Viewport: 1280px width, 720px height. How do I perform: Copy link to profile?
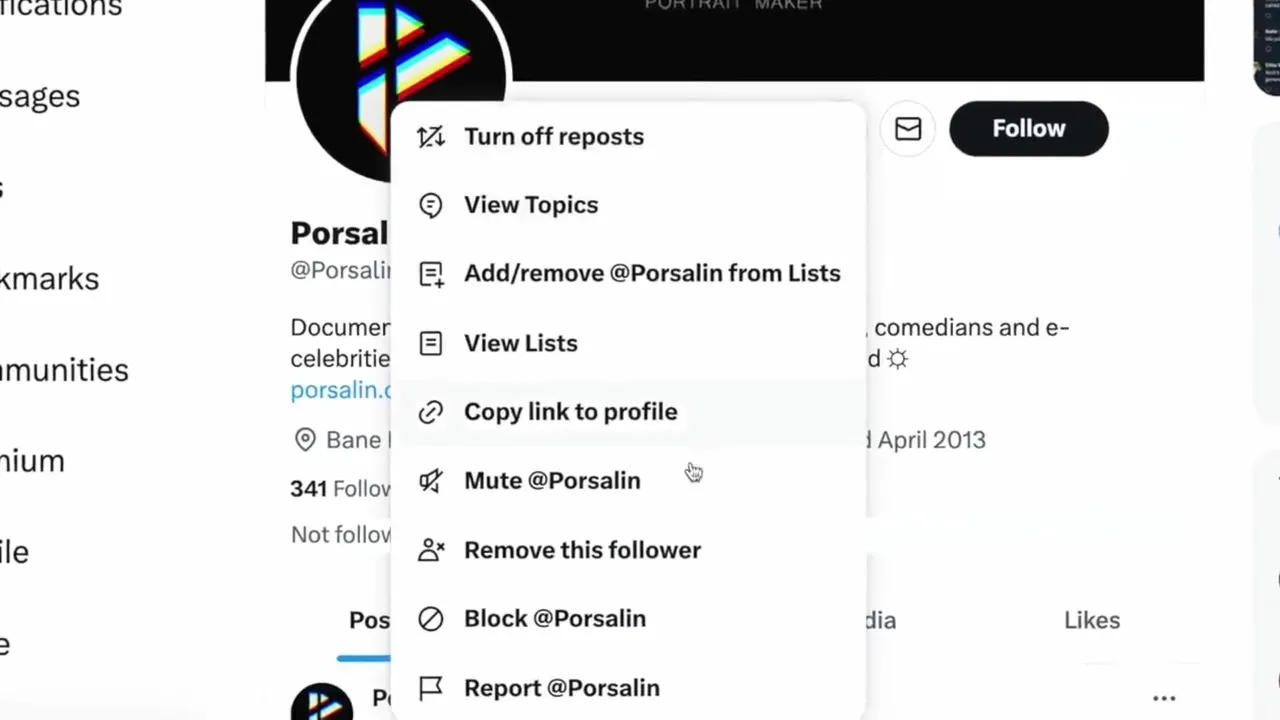point(570,412)
